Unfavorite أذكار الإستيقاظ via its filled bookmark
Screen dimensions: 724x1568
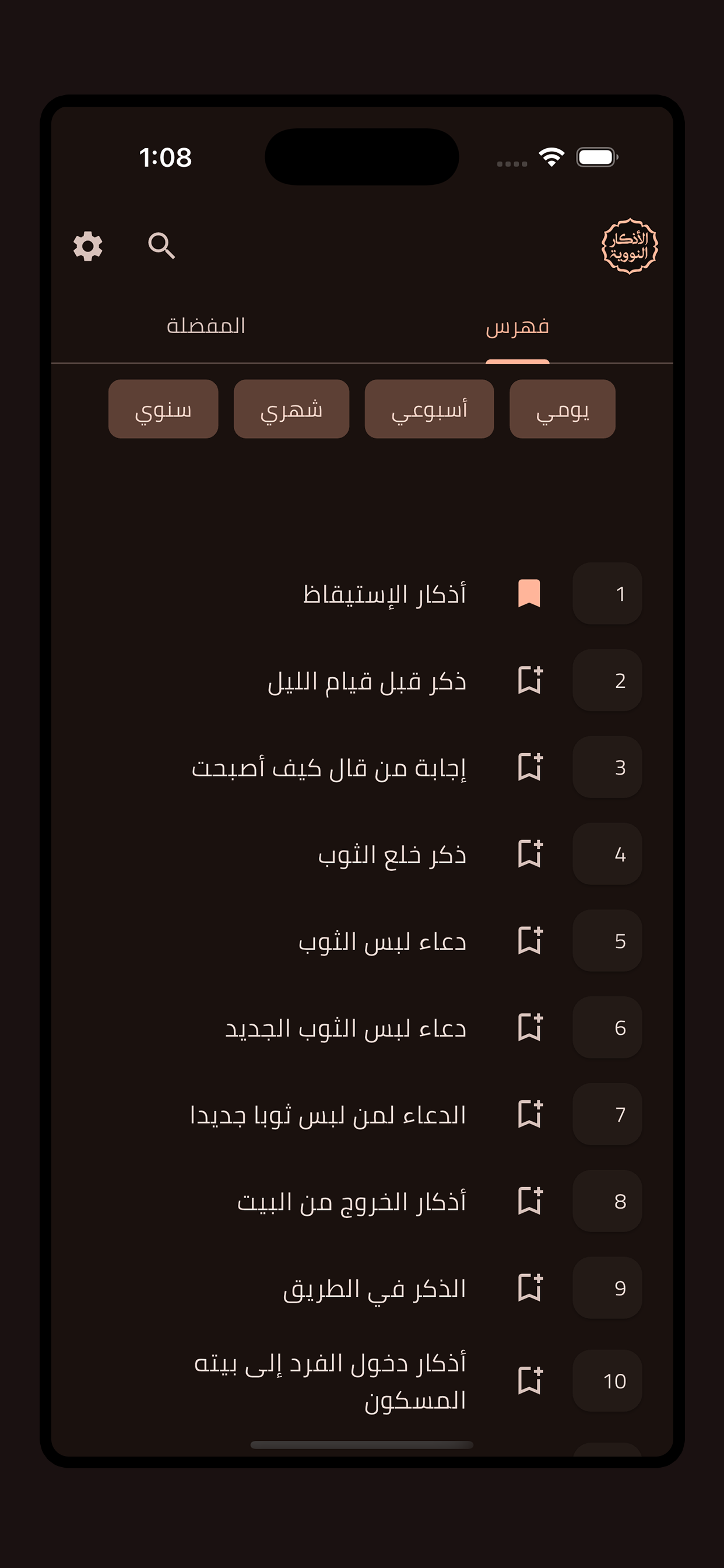(530, 592)
